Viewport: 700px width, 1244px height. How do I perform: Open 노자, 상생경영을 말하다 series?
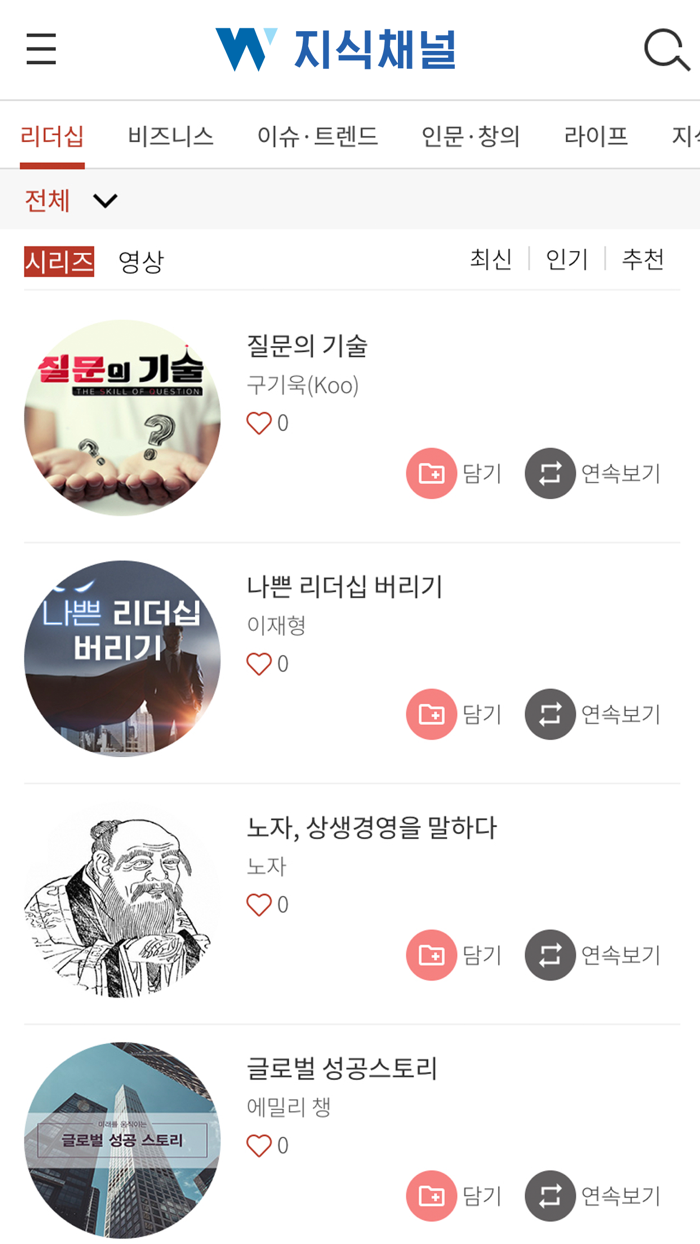coord(371,828)
